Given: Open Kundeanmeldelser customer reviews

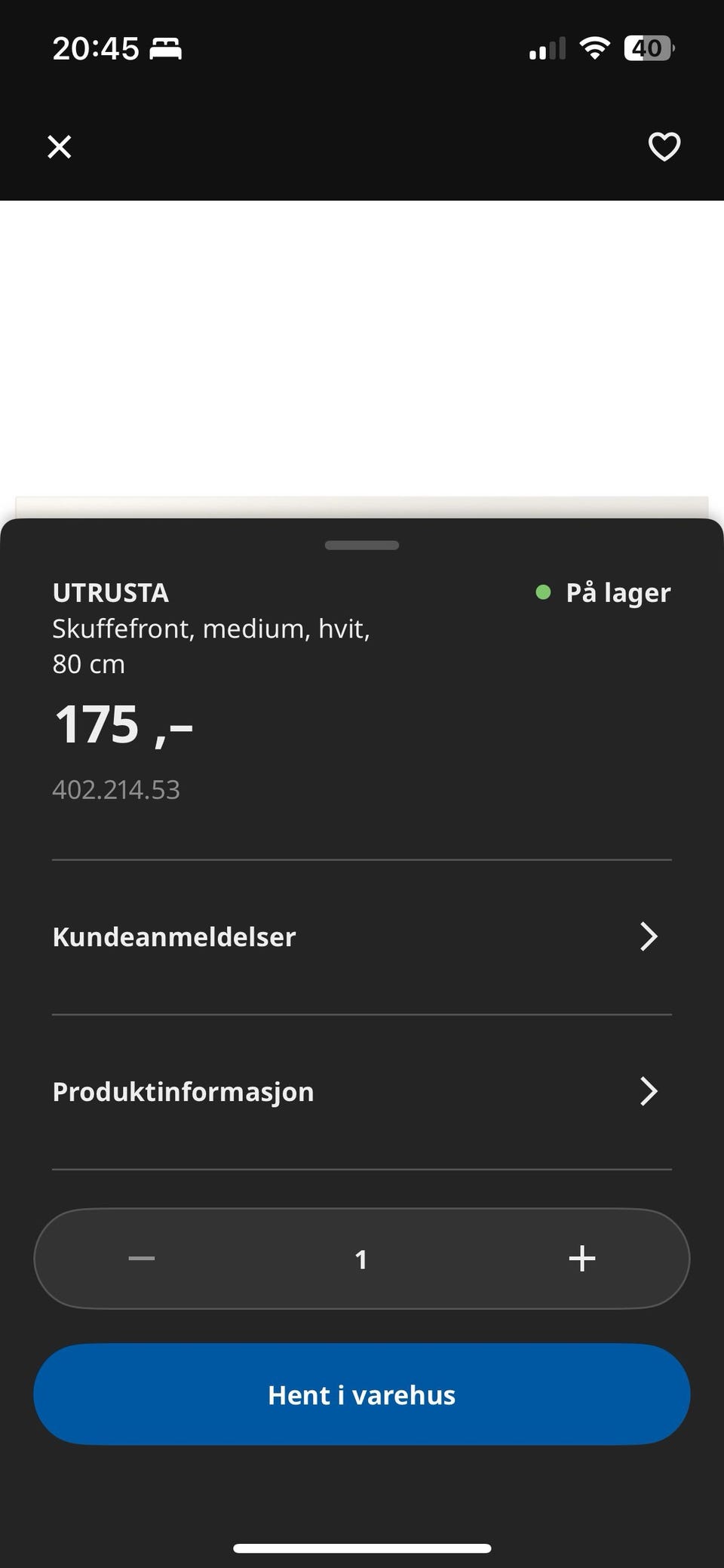Looking at the screenshot, I should pyautogui.click(x=362, y=937).
